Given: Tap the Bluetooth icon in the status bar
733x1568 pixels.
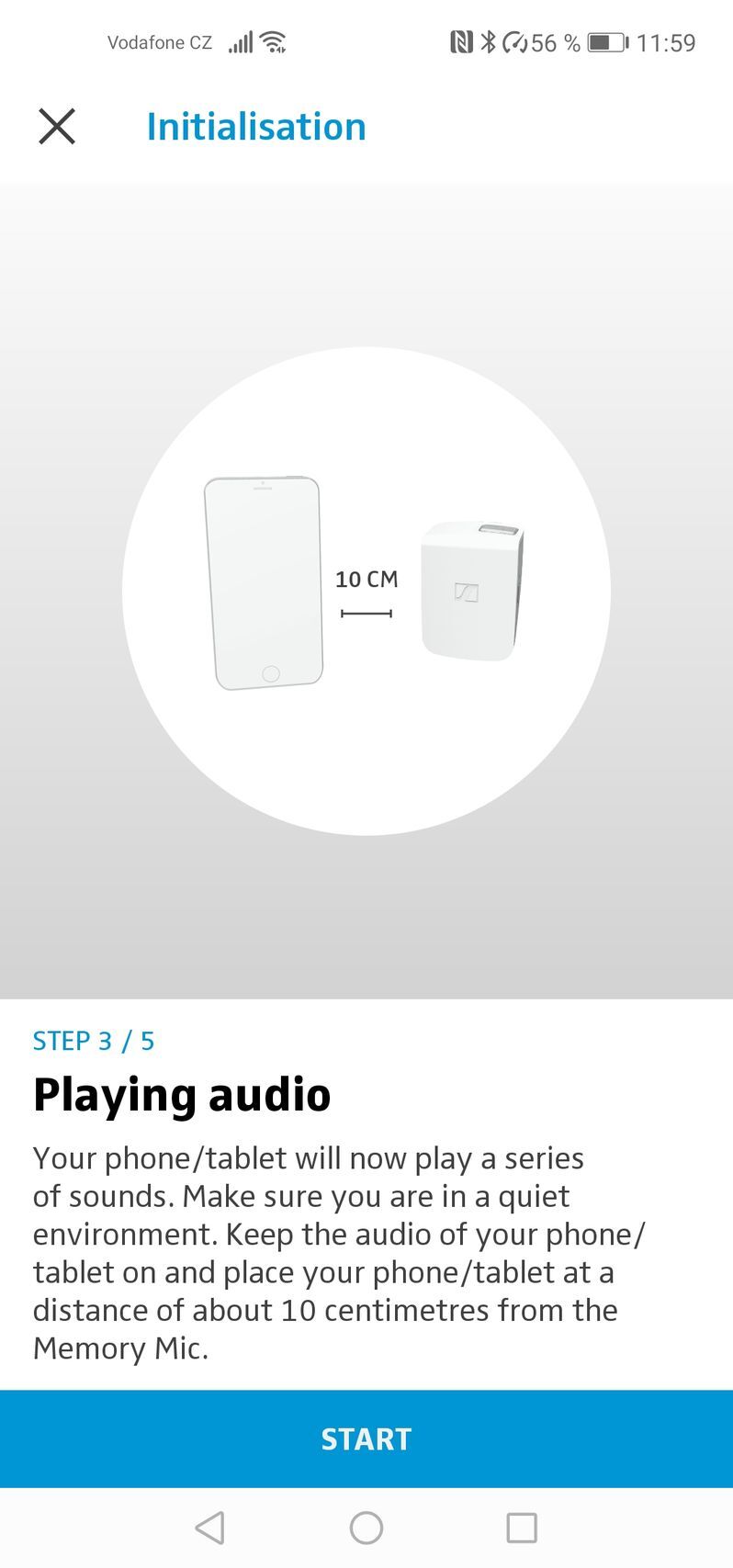Looking at the screenshot, I should (x=488, y=40).
